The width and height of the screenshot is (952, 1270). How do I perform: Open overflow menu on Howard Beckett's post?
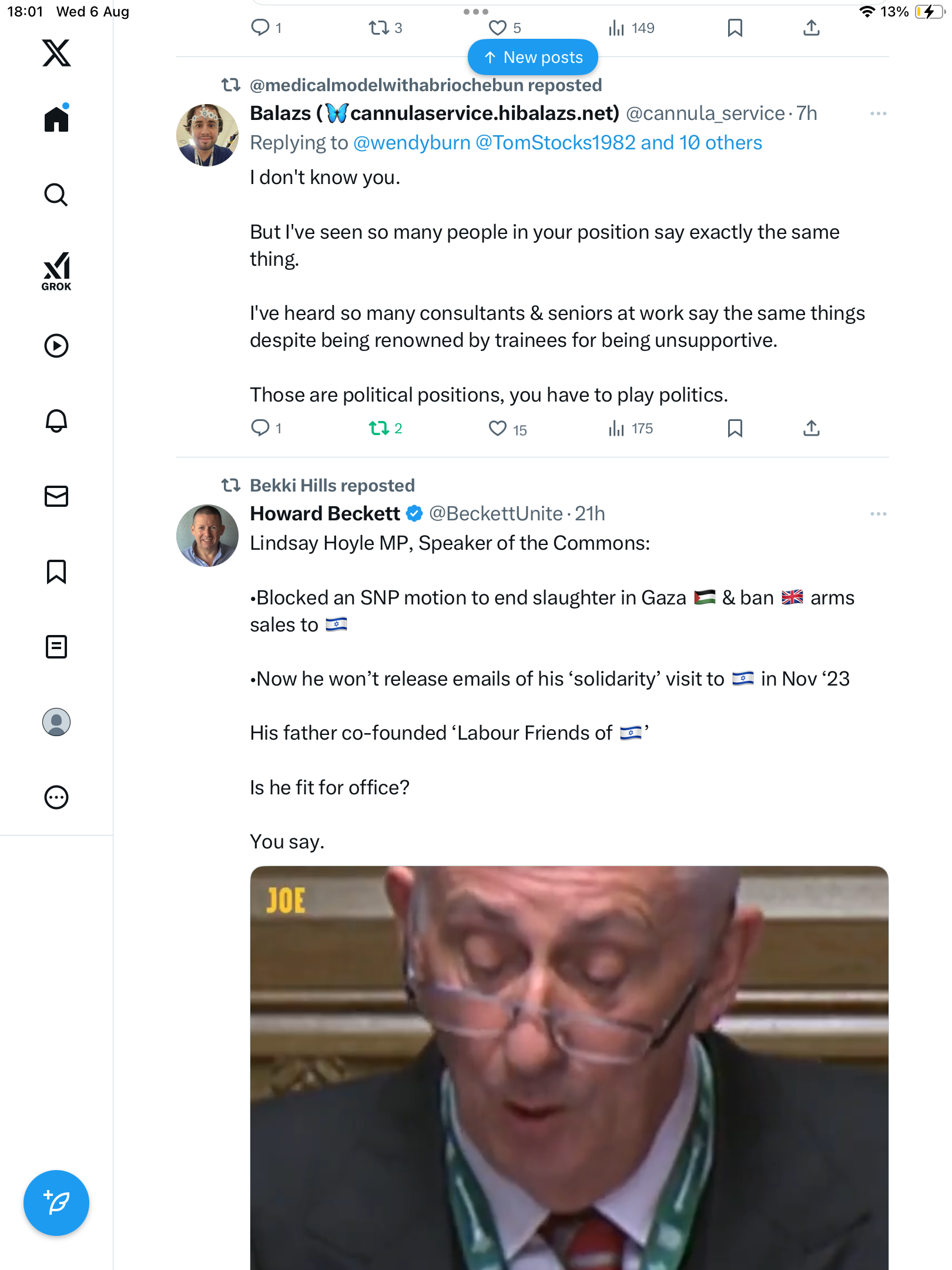click(x=878, y=514)
